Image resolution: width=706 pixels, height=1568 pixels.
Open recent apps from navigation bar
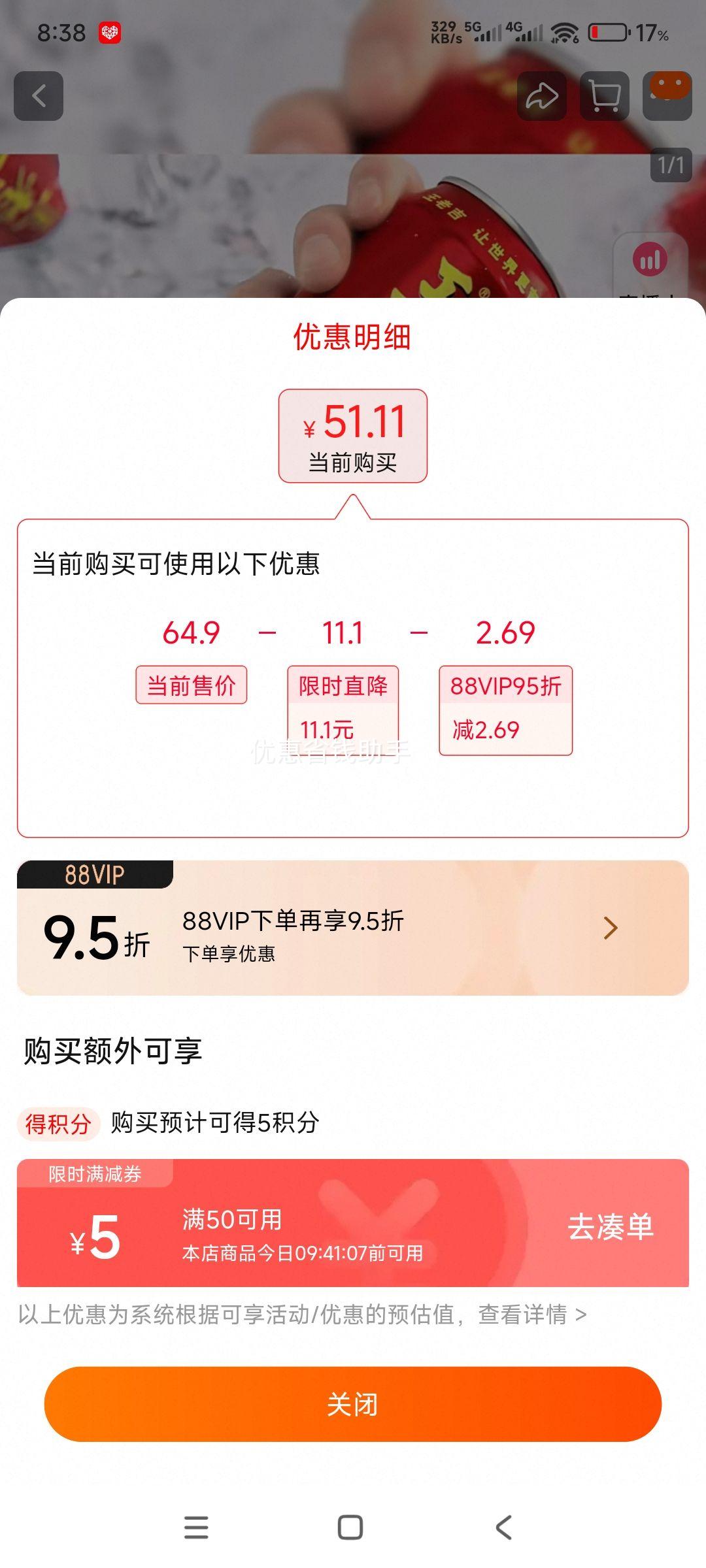196,1527
